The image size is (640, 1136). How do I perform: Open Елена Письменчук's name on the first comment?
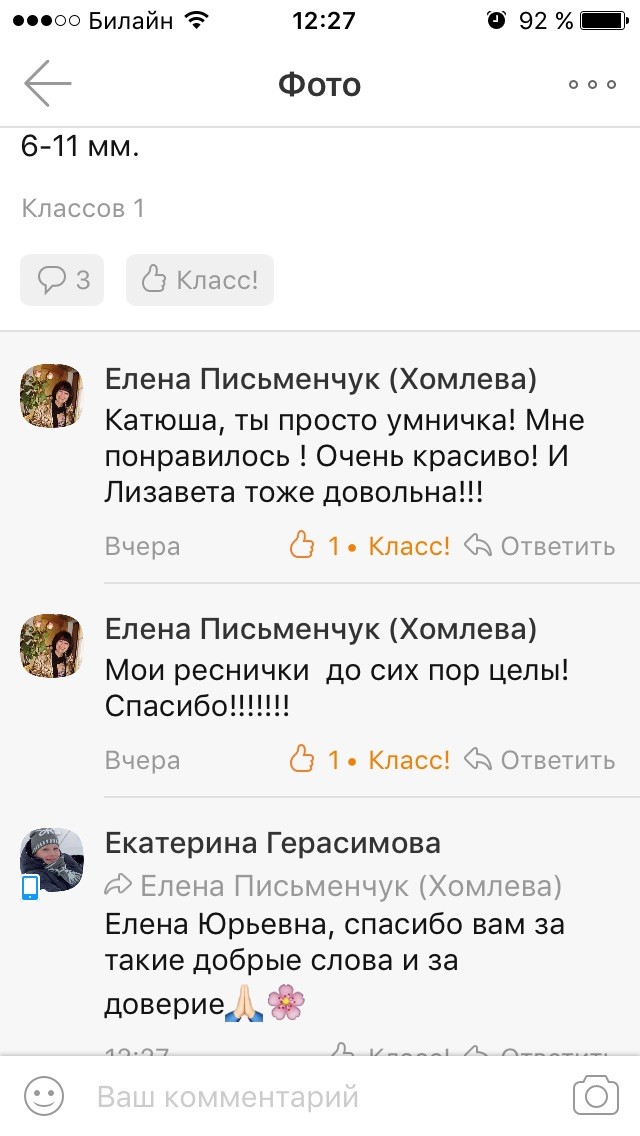tap(320, 379)
